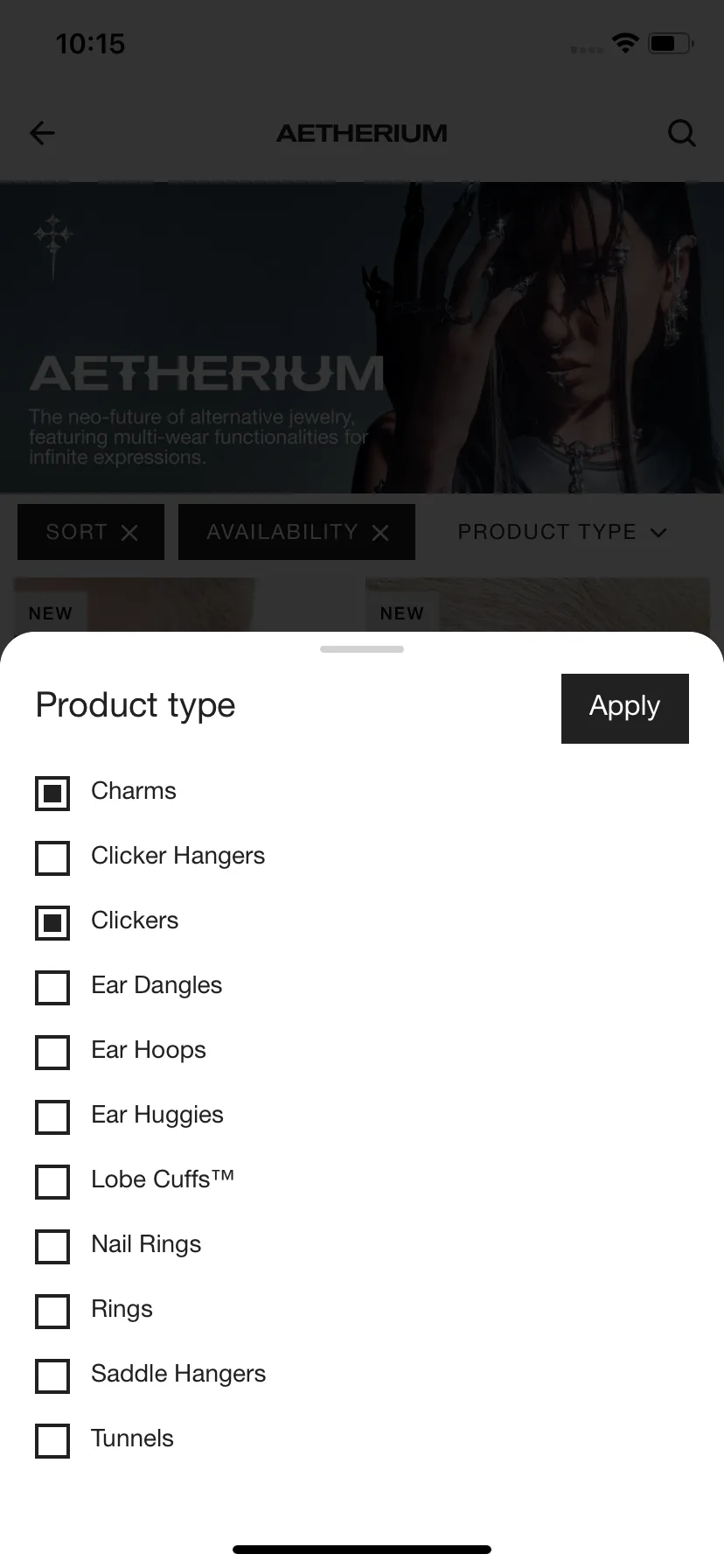
Task: Tick the Saddle Hangers option
Action: tap(52, 1376)
